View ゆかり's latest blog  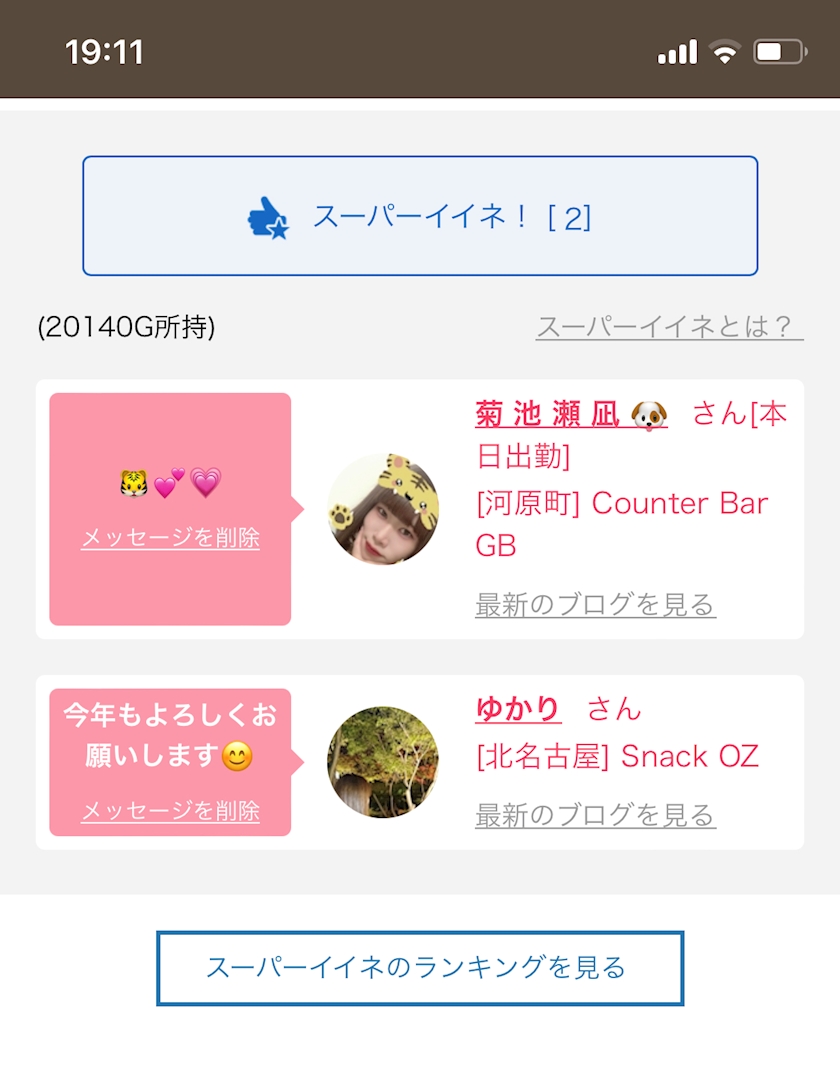click(595, 815)
